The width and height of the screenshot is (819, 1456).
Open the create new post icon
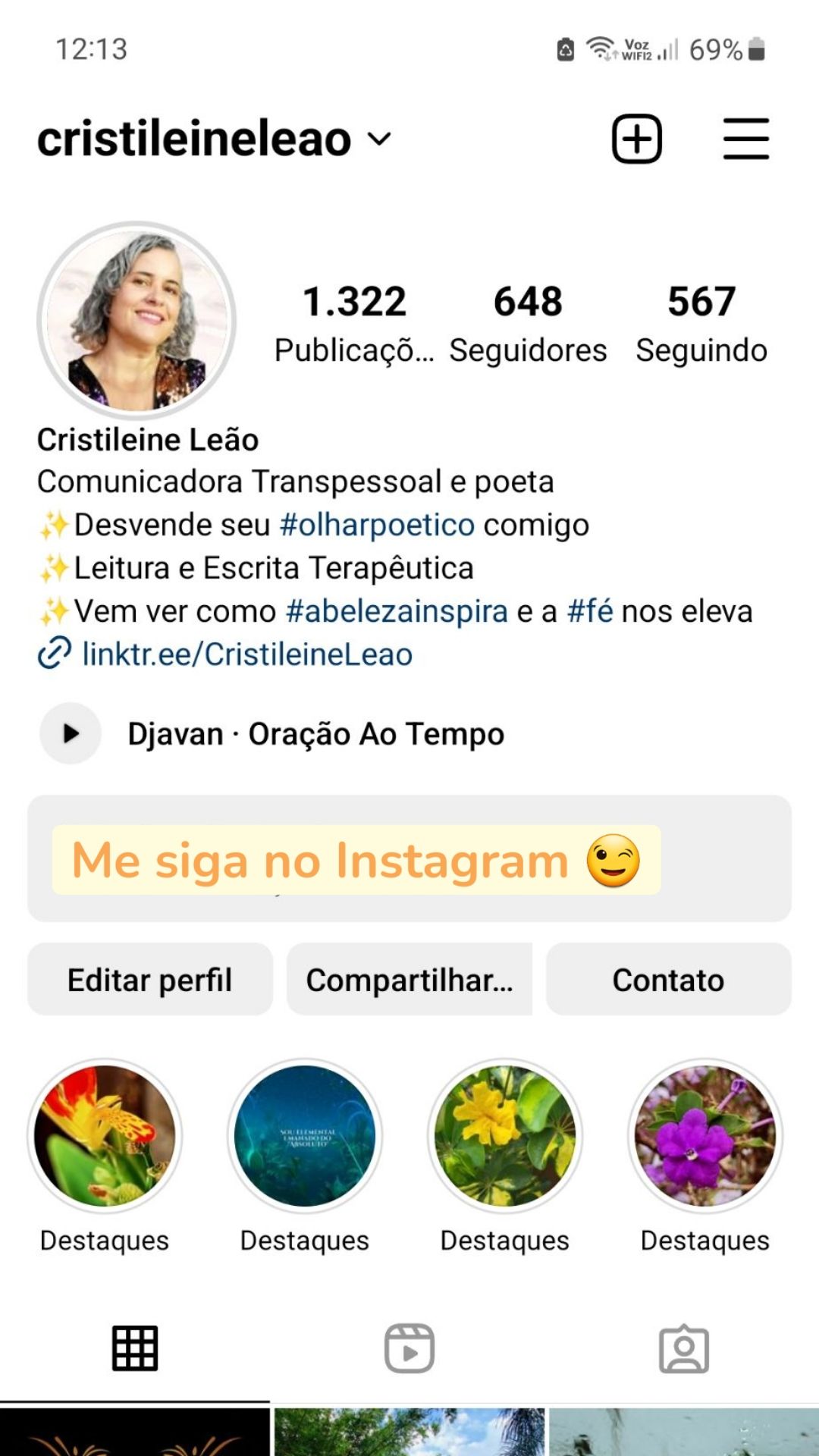click(x=635, y=139)
